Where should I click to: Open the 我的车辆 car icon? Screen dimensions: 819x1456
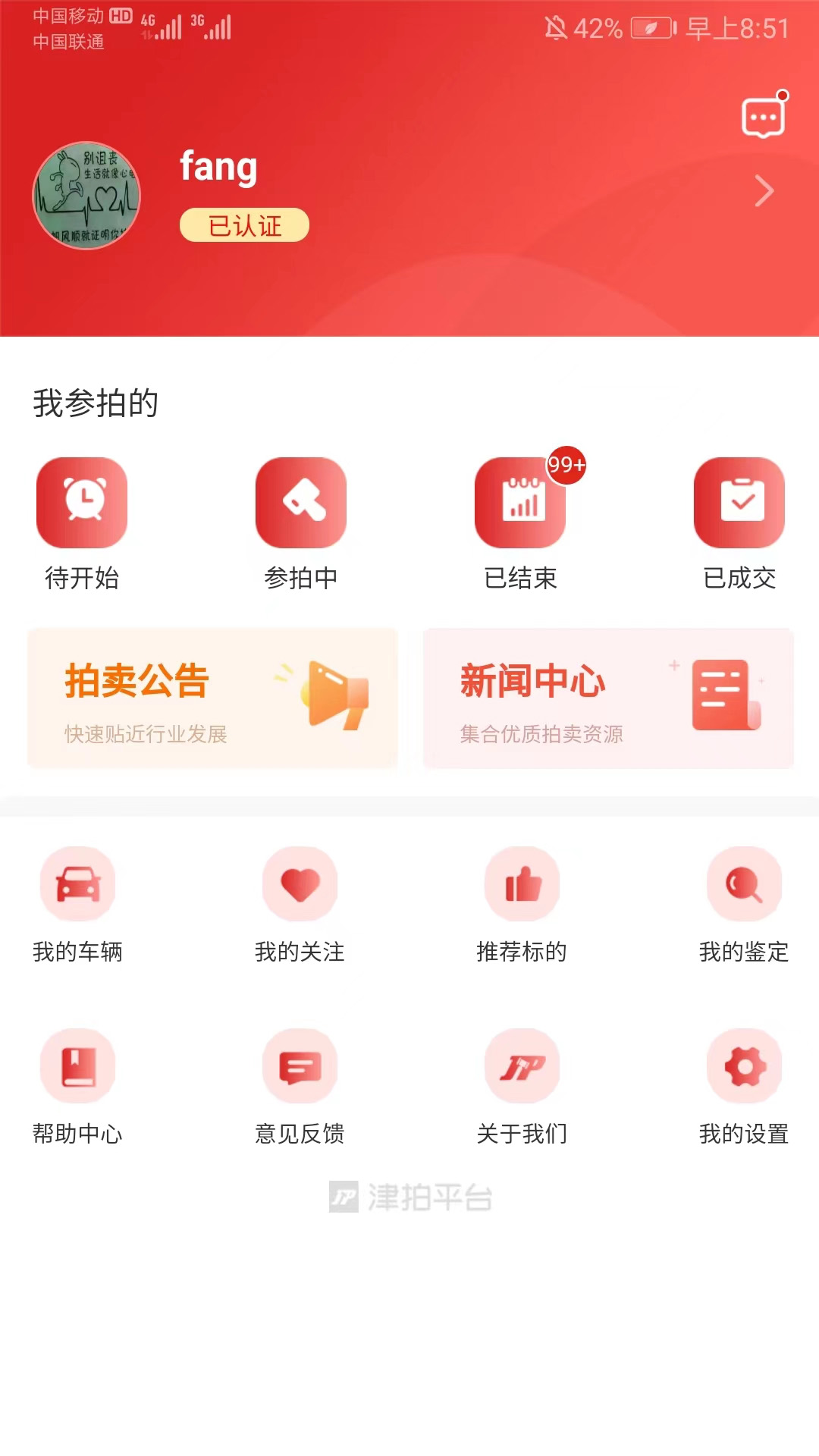pos(77,883)
